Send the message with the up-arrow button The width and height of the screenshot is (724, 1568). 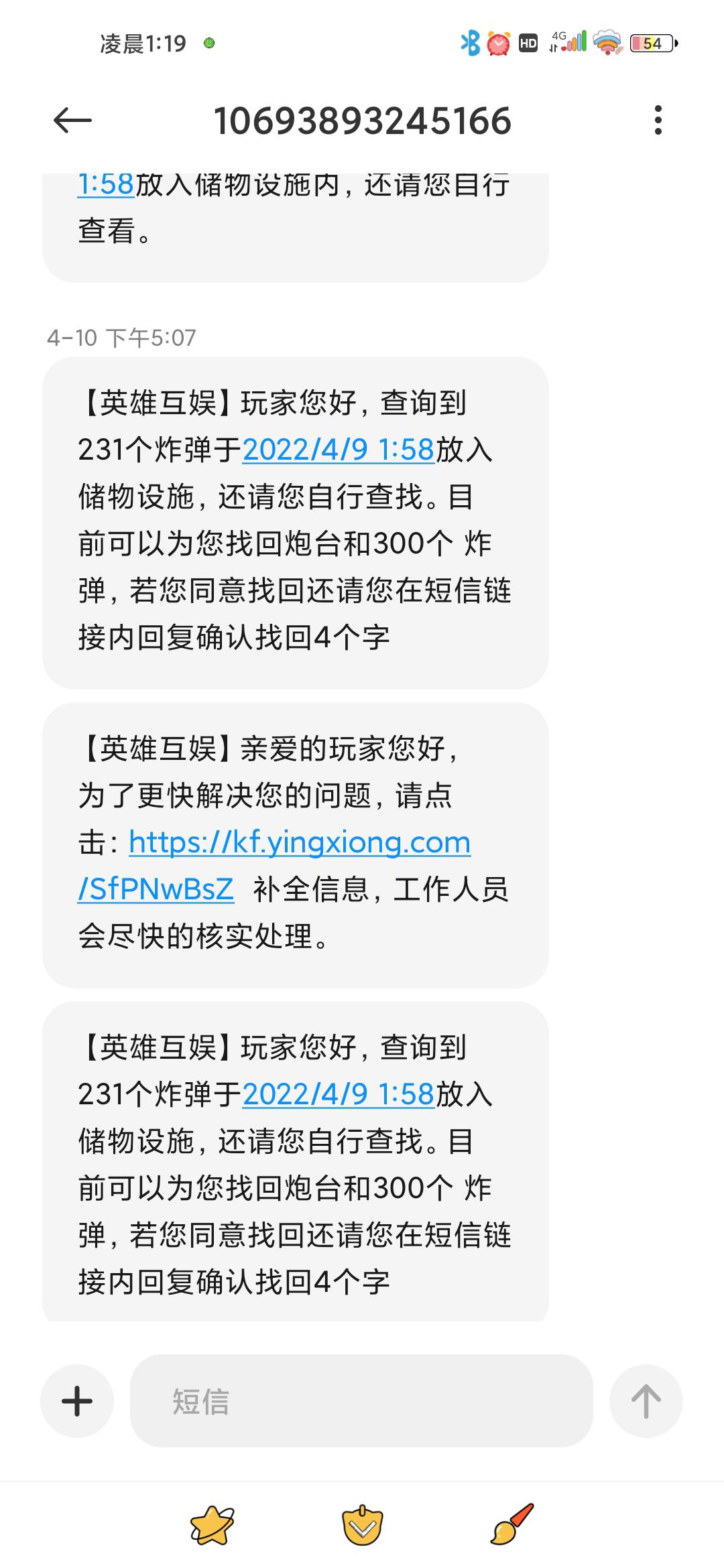coord(646,1400)
